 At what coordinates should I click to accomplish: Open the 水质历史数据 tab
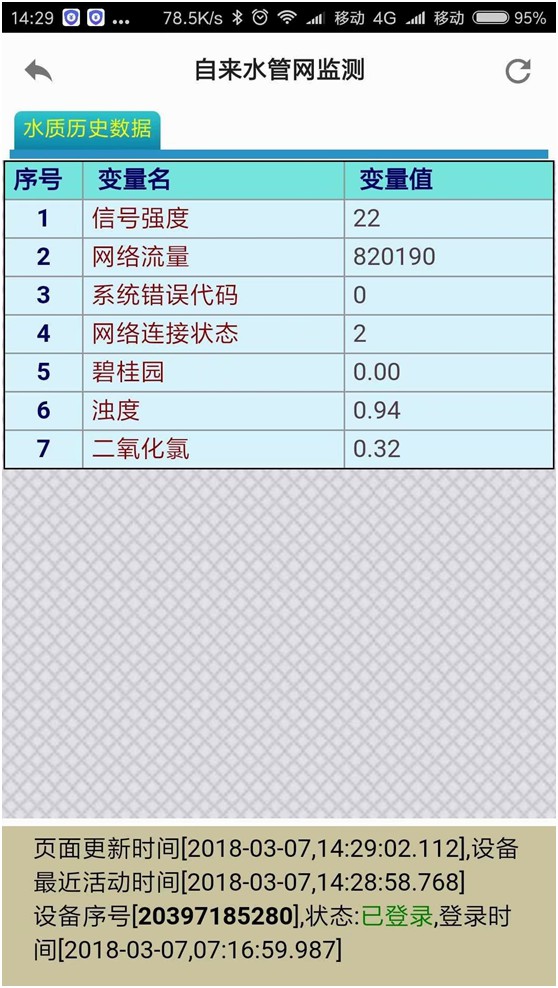[87, 130]
